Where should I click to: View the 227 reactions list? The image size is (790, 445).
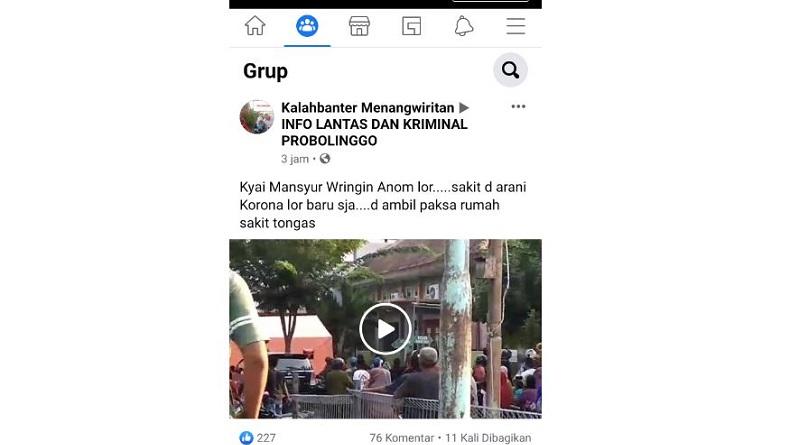click(257, 438)
